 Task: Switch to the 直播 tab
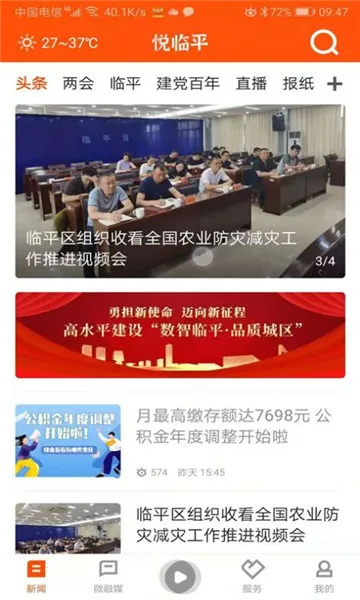point(251,83)
